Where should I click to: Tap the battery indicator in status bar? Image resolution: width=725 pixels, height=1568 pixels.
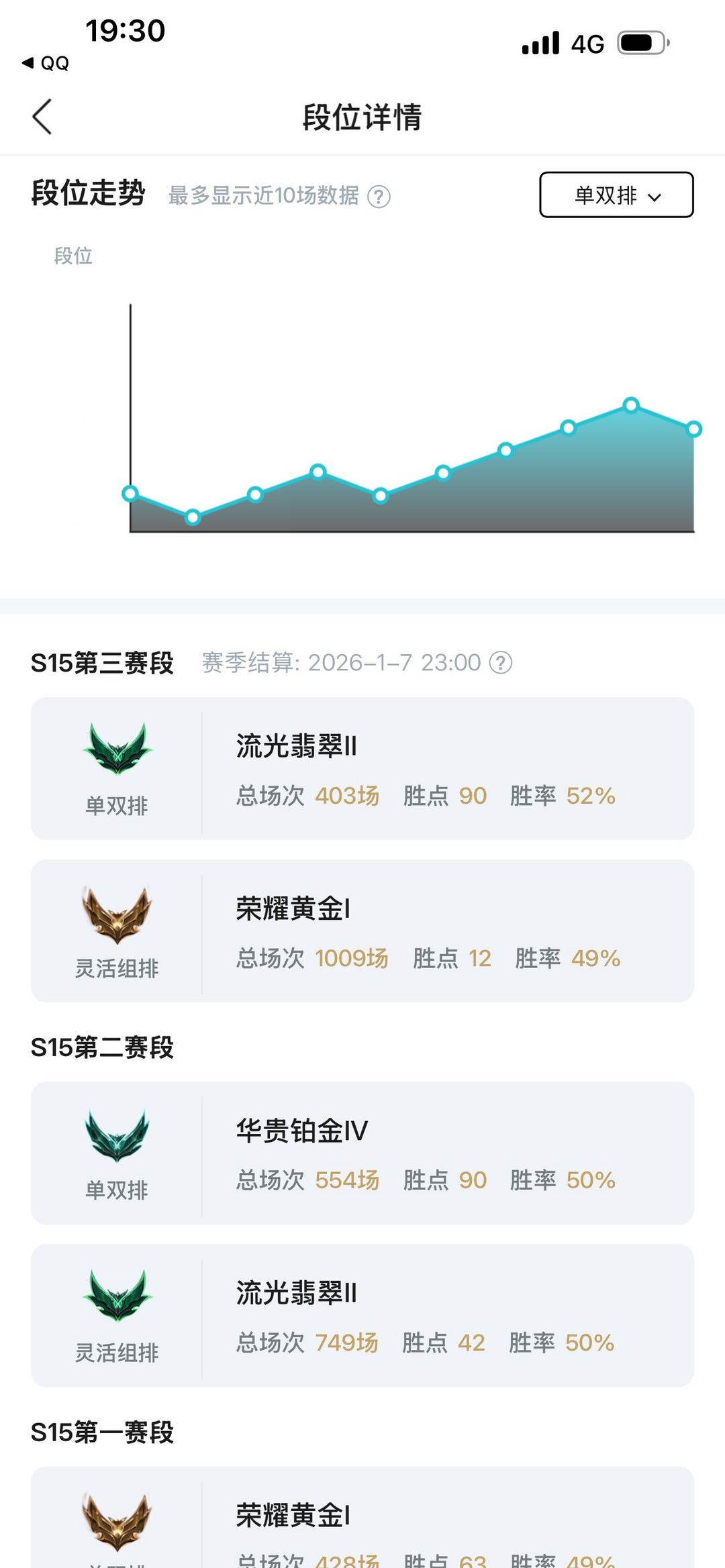[642, 42]
